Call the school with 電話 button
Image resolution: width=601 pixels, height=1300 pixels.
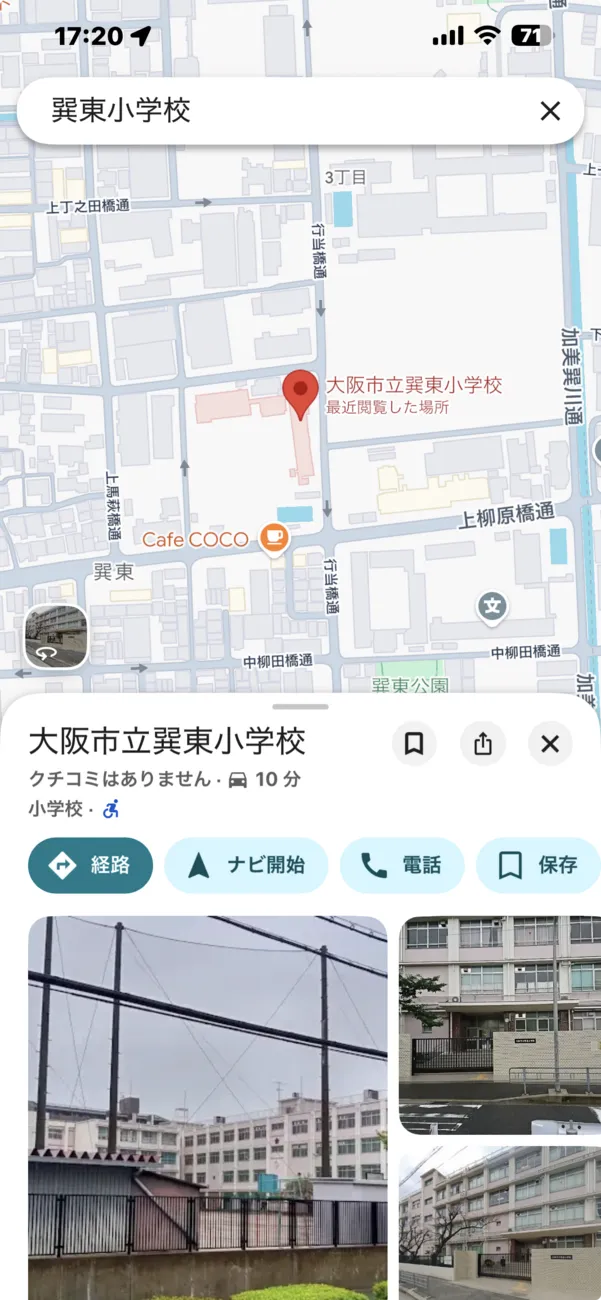(x=402, y=865)
